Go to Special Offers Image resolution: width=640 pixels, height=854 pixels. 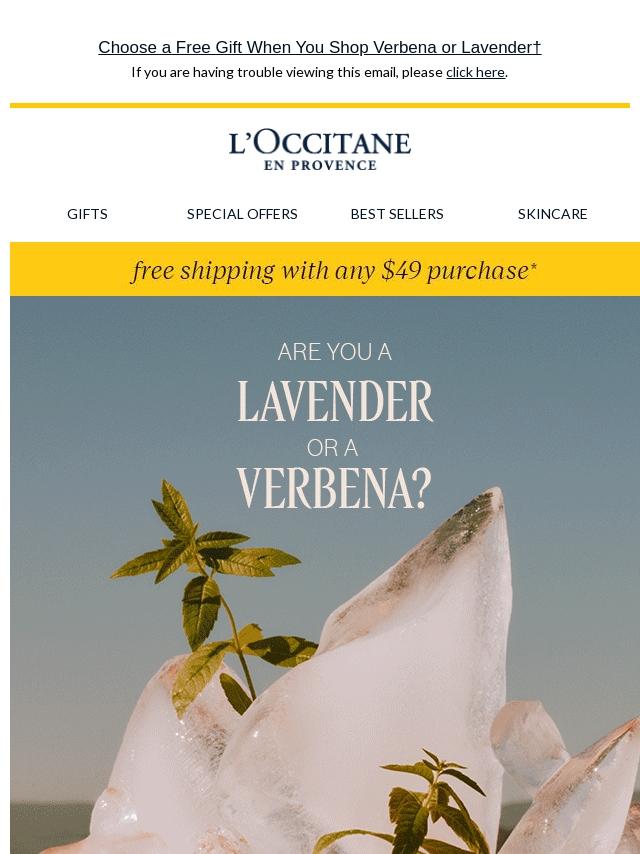point(242,214)
